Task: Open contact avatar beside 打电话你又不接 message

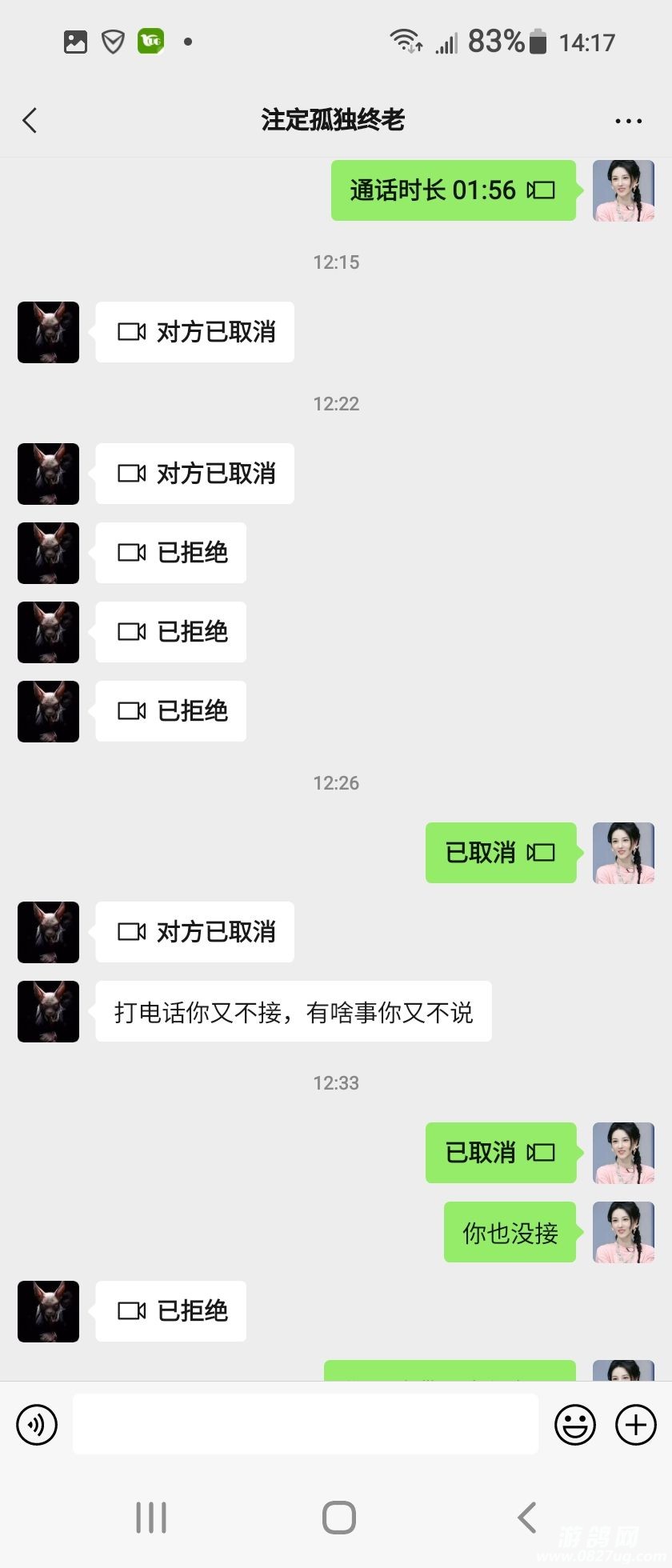Action: pos(49,1011)
